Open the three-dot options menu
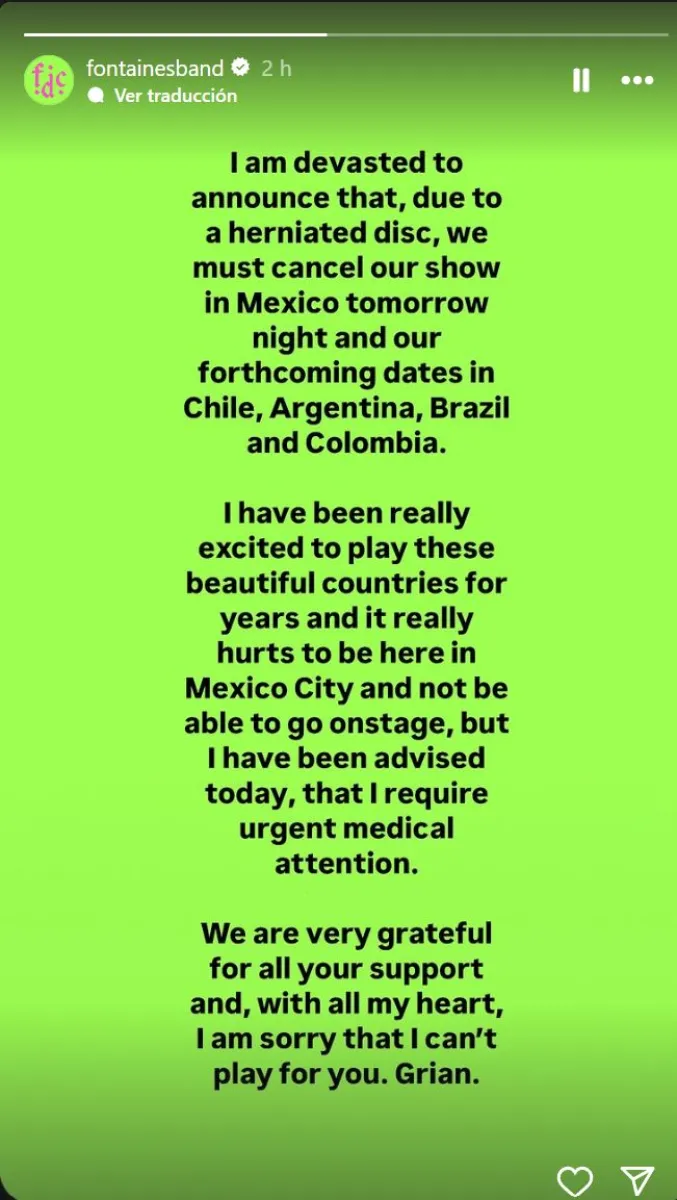677x1200 pixels. tap(637, 81)
